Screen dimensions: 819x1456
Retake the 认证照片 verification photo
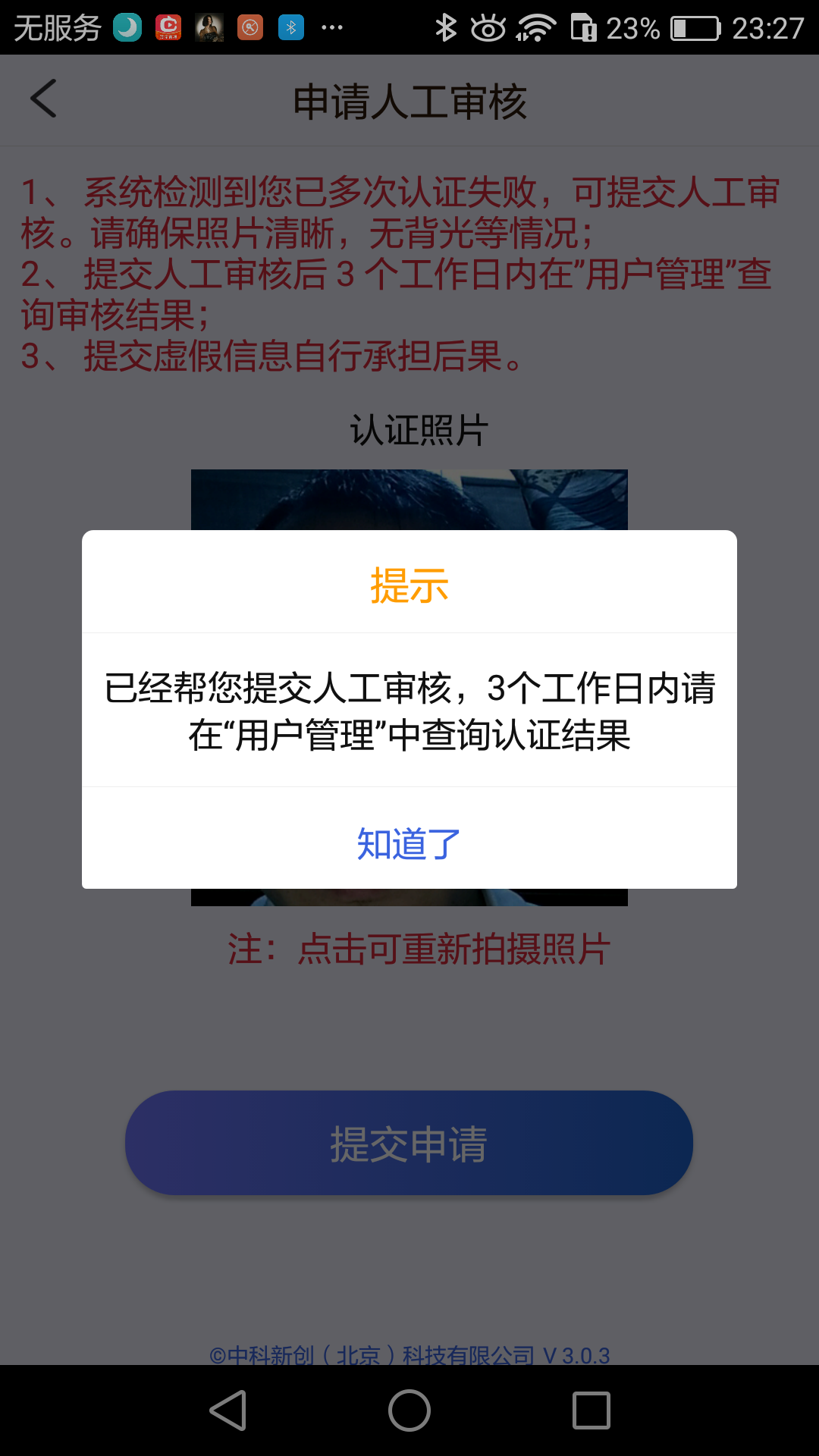point(409,499)
